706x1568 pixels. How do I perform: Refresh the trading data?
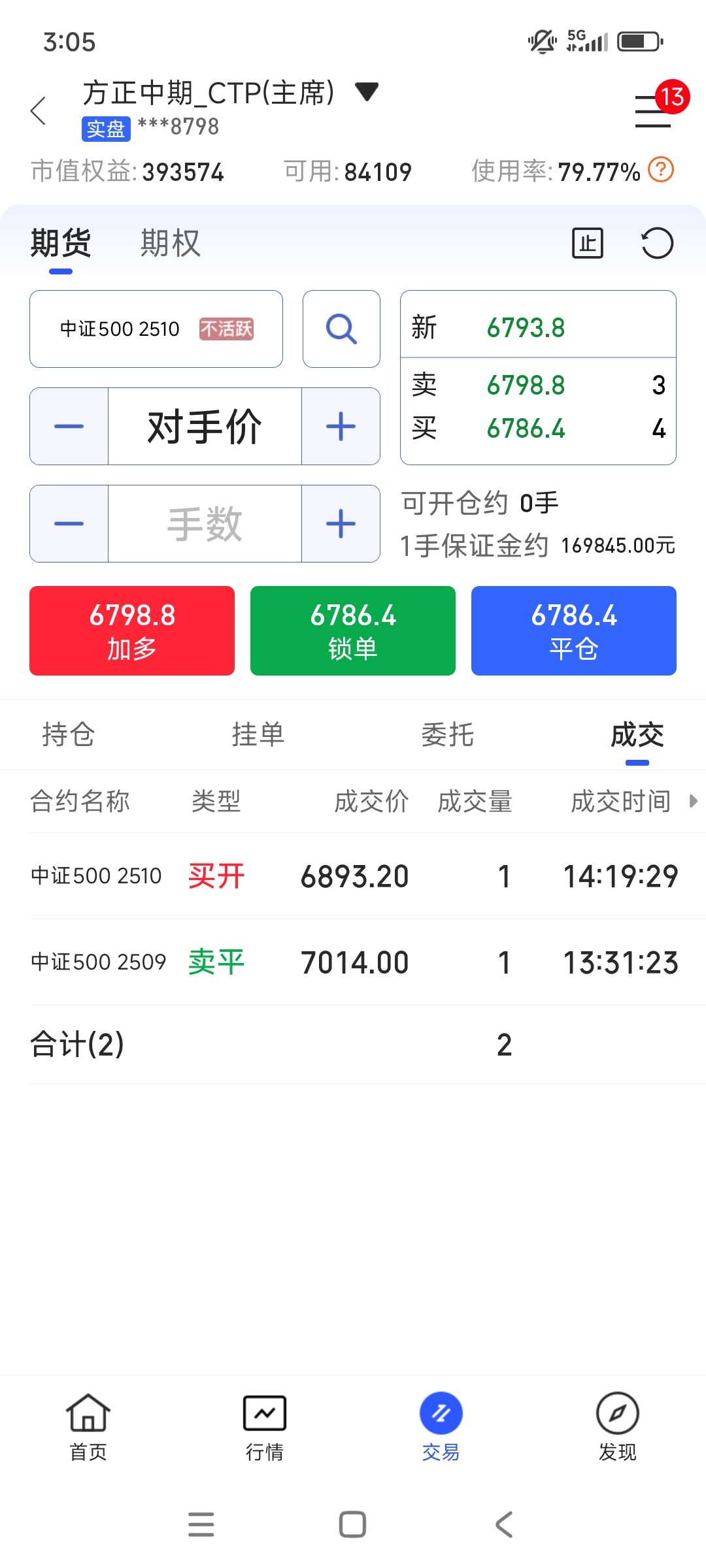[656, 244]
